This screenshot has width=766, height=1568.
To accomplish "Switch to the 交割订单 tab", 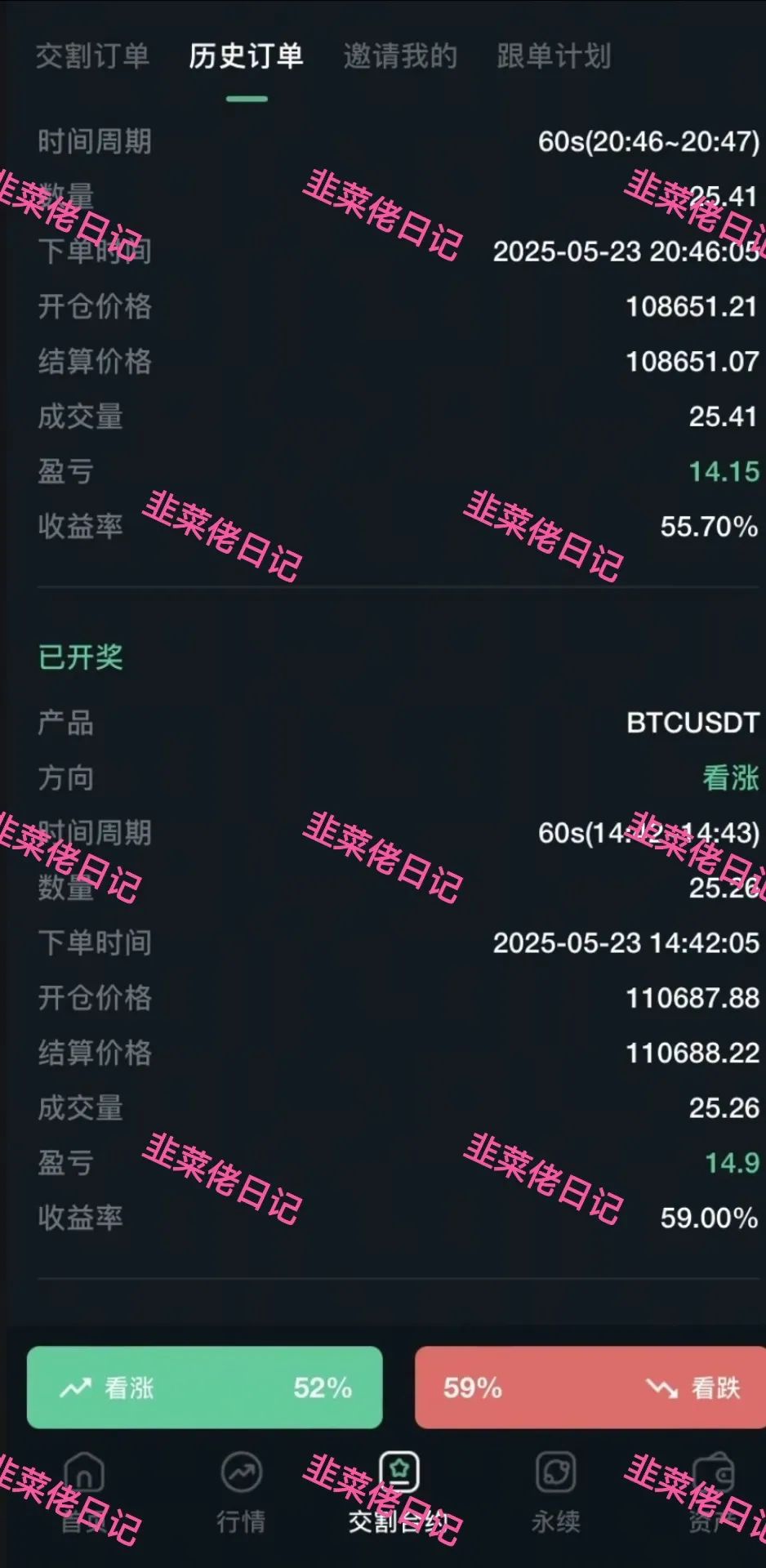I will pos(91,57).
